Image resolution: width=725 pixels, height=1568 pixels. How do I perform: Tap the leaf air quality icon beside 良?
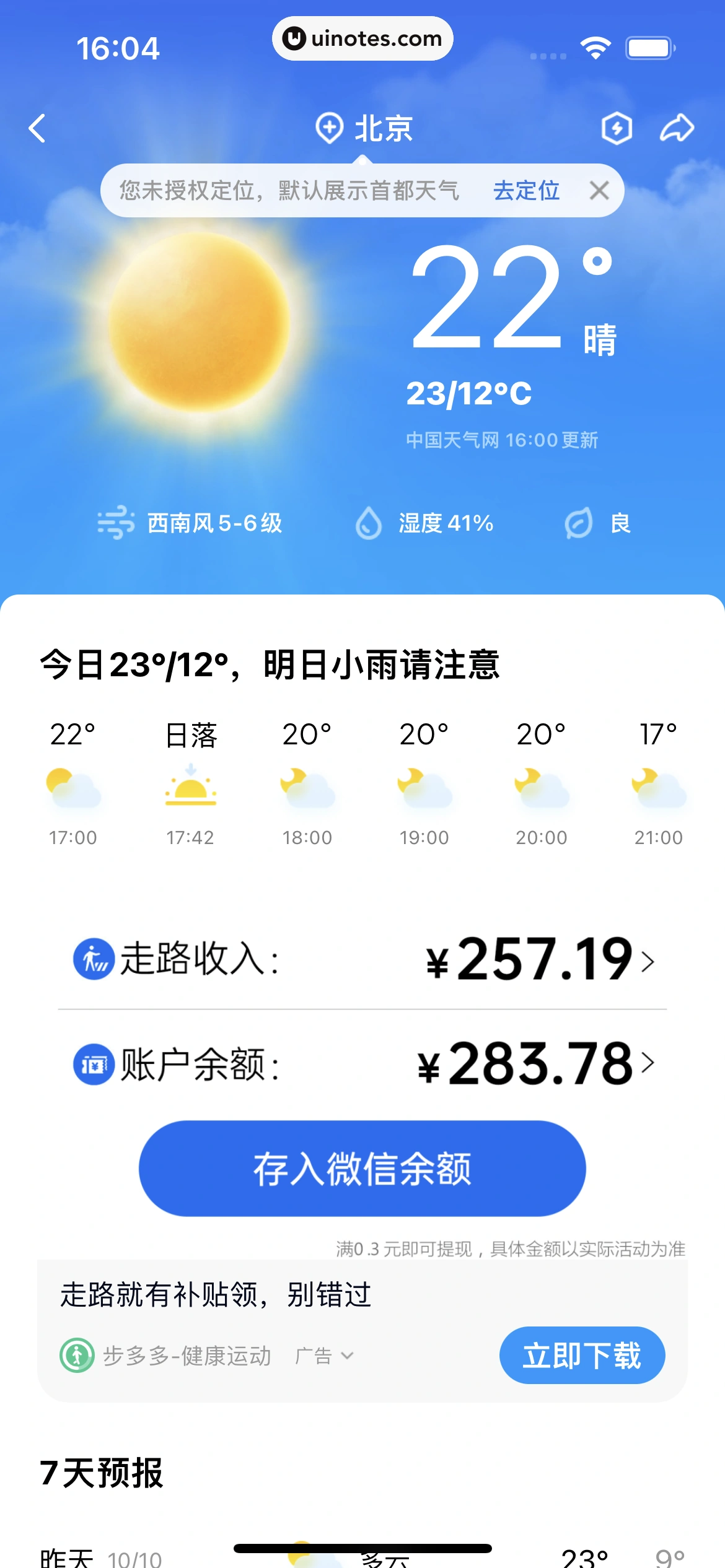tap(579, 523)
